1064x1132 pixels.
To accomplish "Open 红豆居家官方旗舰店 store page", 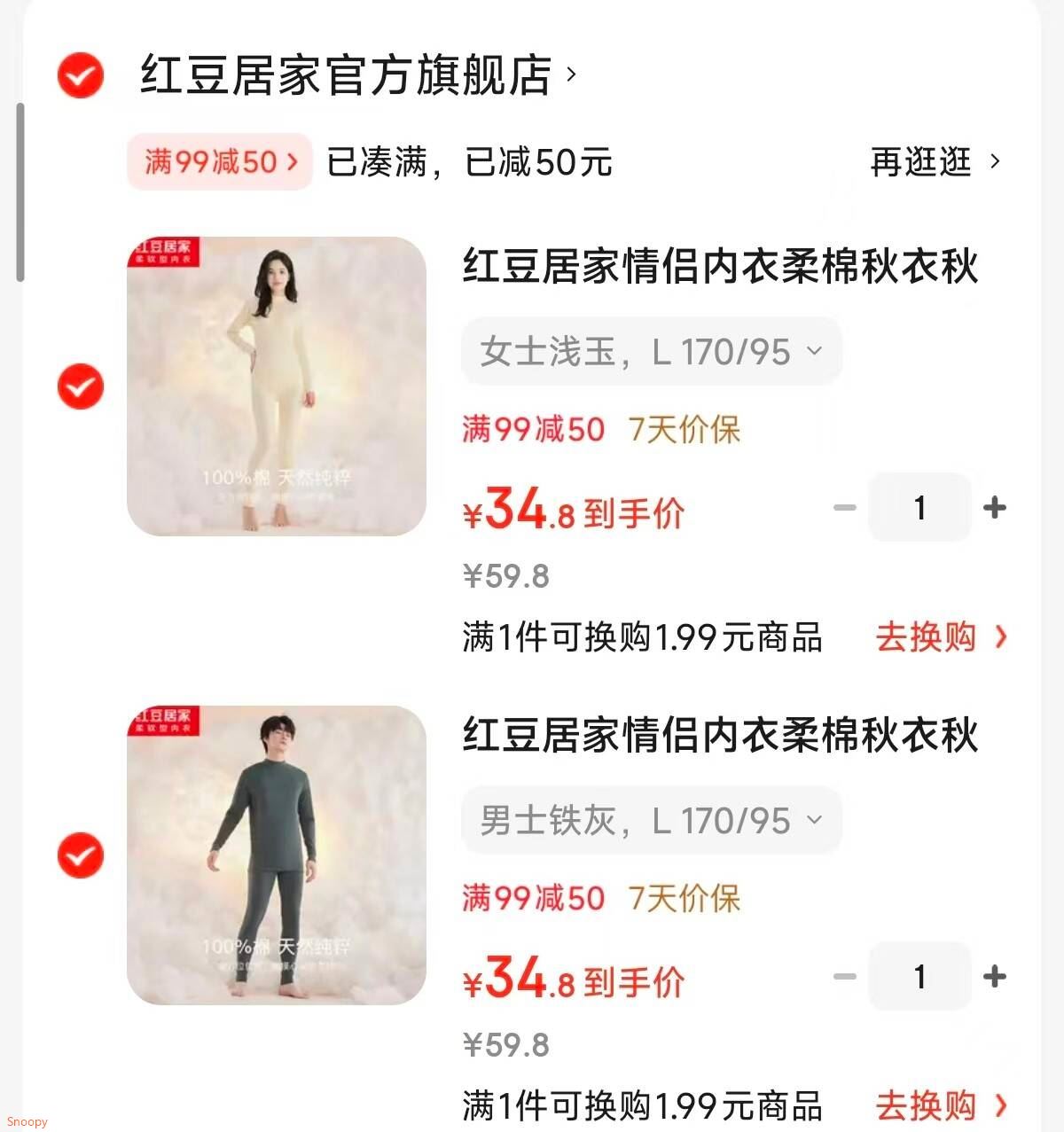I will (x=356, y=75).
